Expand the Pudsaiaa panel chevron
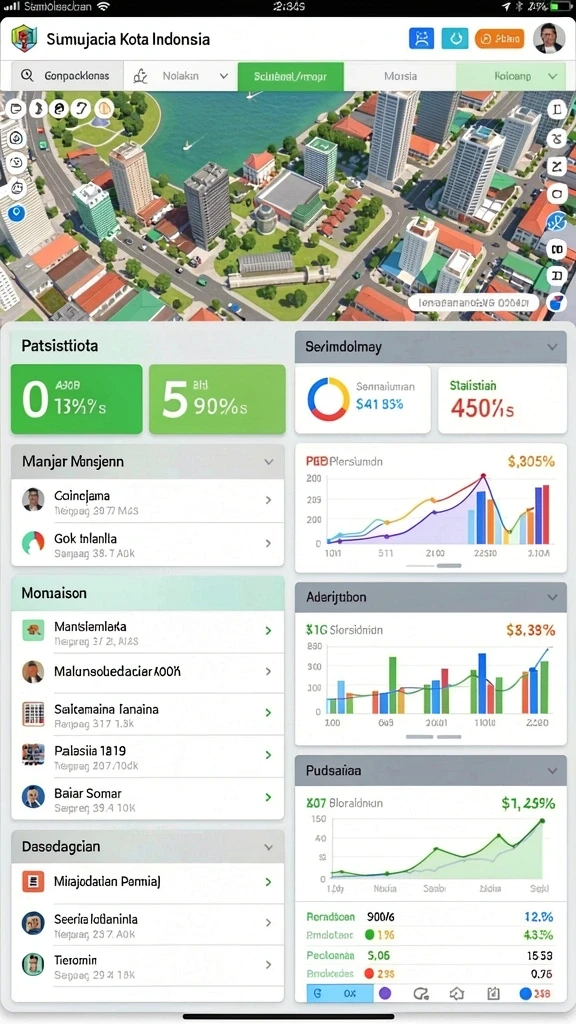Image resolution: width=576 pixels, height=1024 pixels. pyautogui.click(x=552, y=771)
